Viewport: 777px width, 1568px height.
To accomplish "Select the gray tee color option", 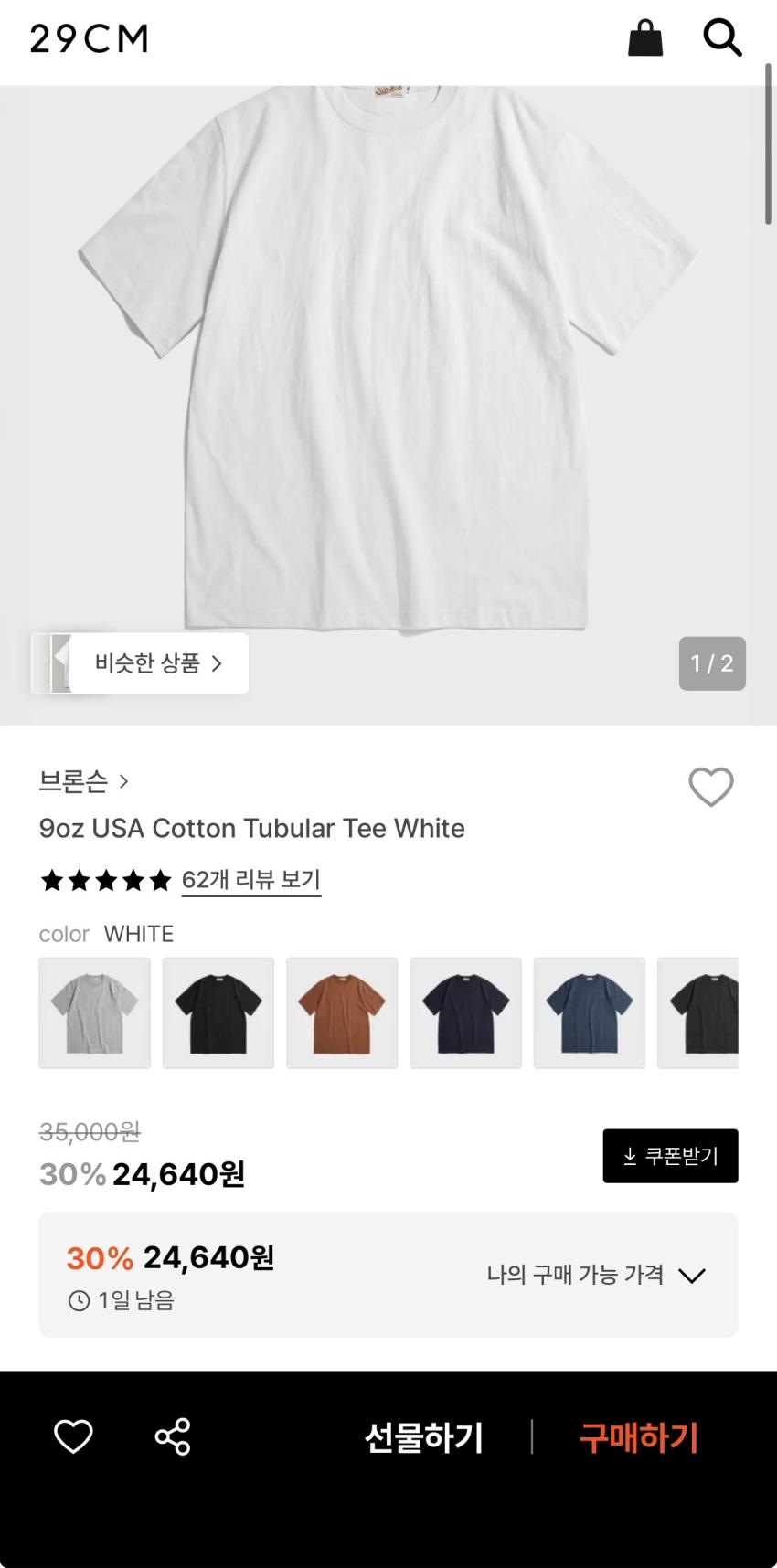I will click(94, 1012).
